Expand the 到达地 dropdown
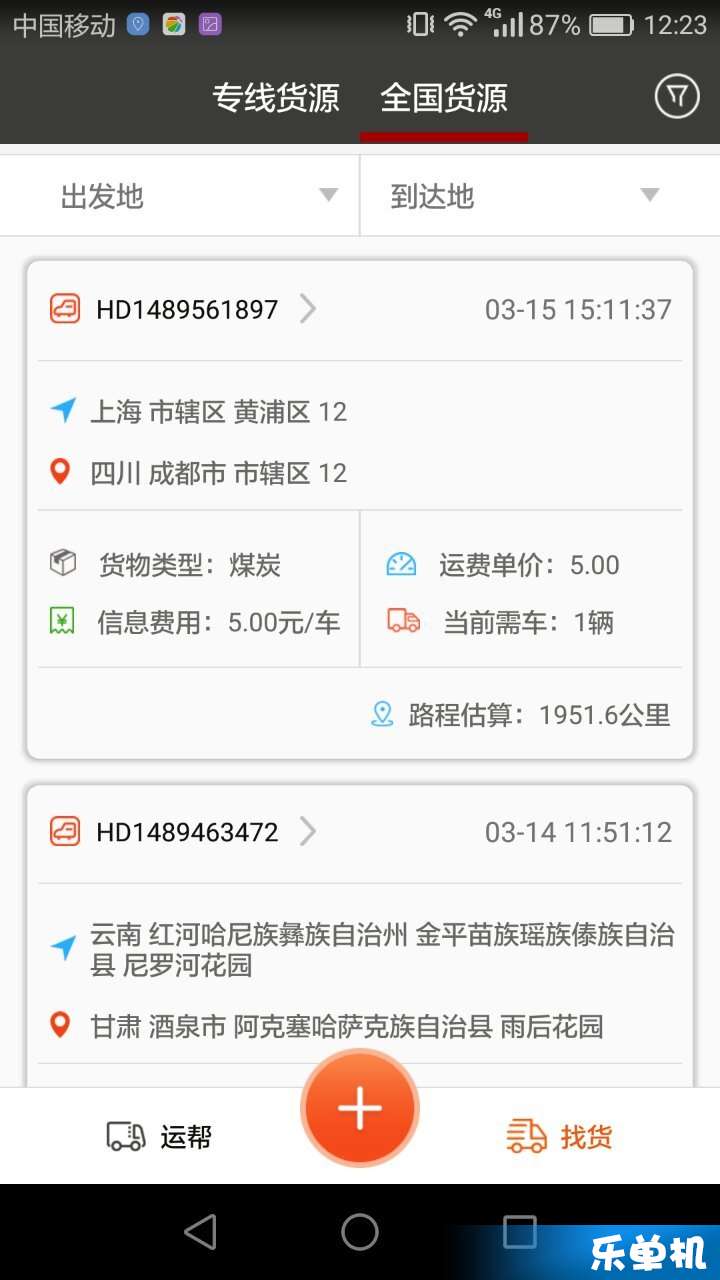The image size is (720, 1280). 540,196
